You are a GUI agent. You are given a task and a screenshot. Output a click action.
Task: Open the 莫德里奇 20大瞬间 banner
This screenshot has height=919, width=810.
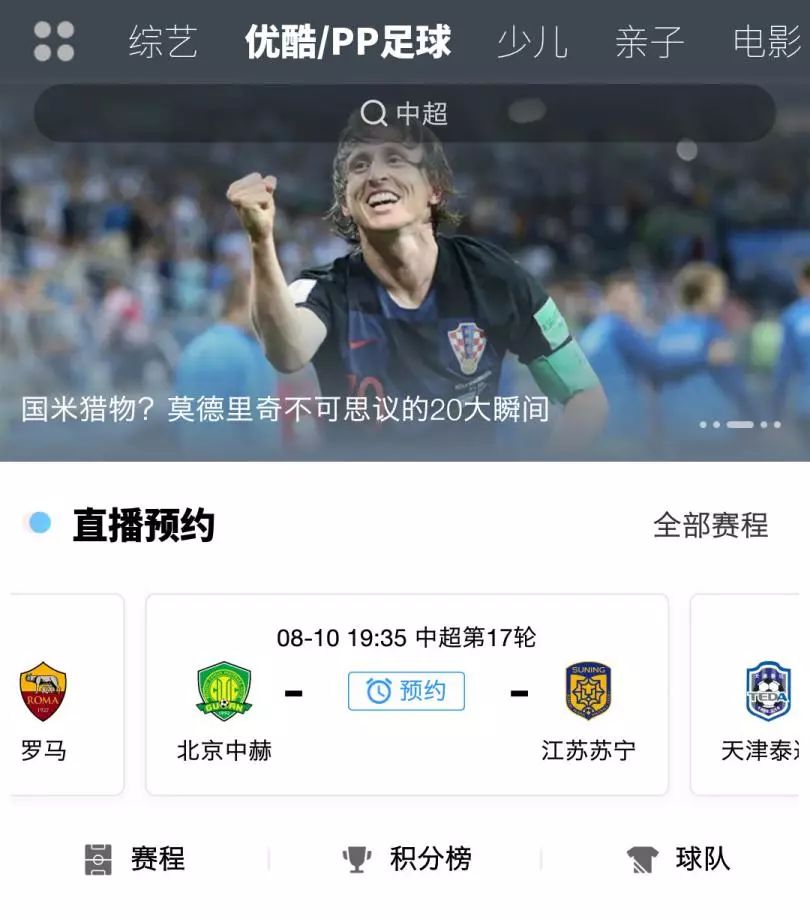(404, 300)
